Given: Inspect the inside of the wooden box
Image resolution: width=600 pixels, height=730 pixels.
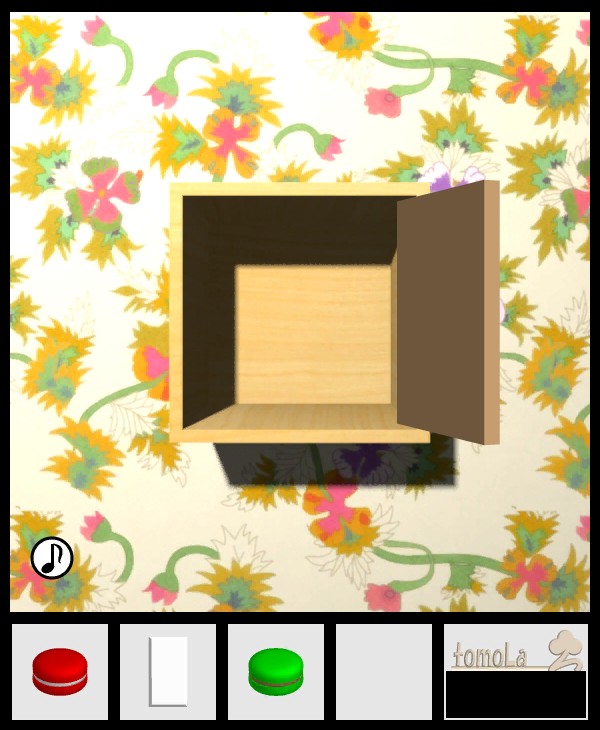Looking at the screenshot, I should (x=312, y=335).
